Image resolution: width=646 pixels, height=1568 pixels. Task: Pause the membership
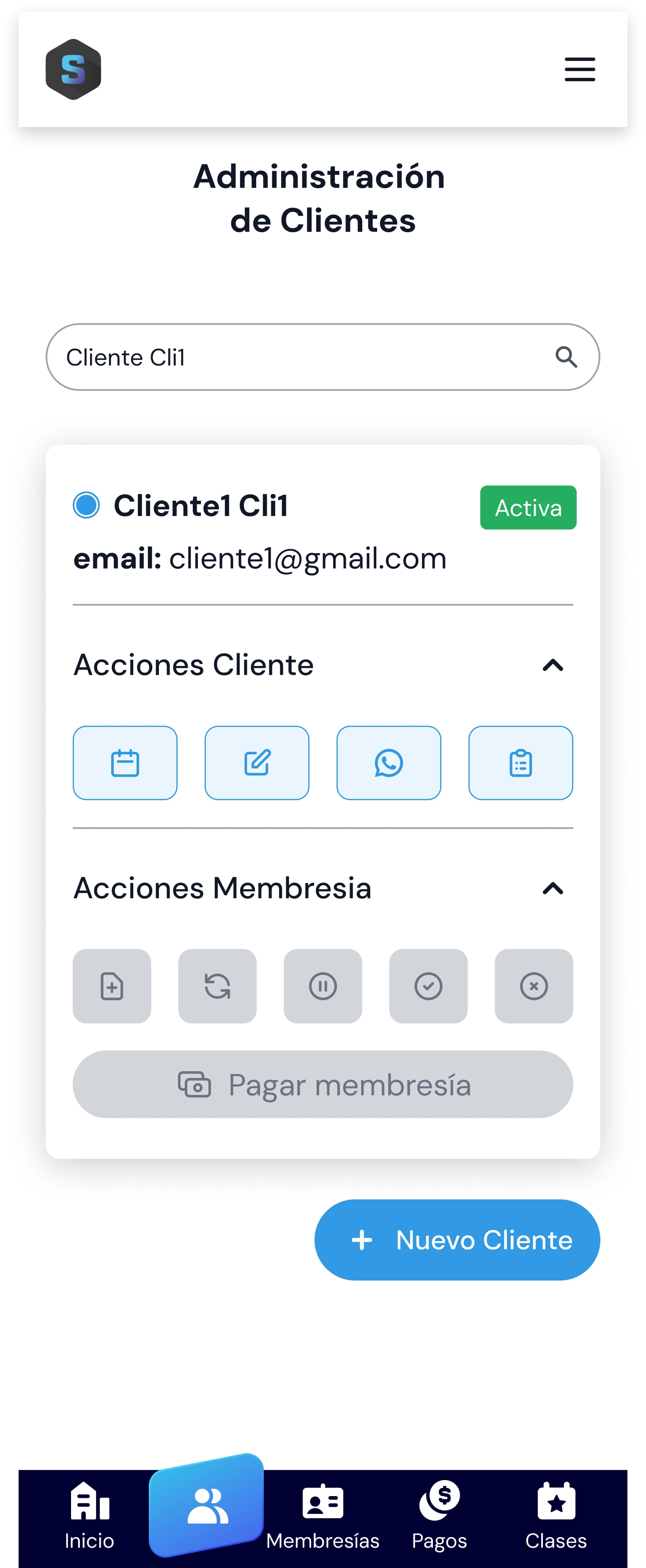tap(323, 986)
